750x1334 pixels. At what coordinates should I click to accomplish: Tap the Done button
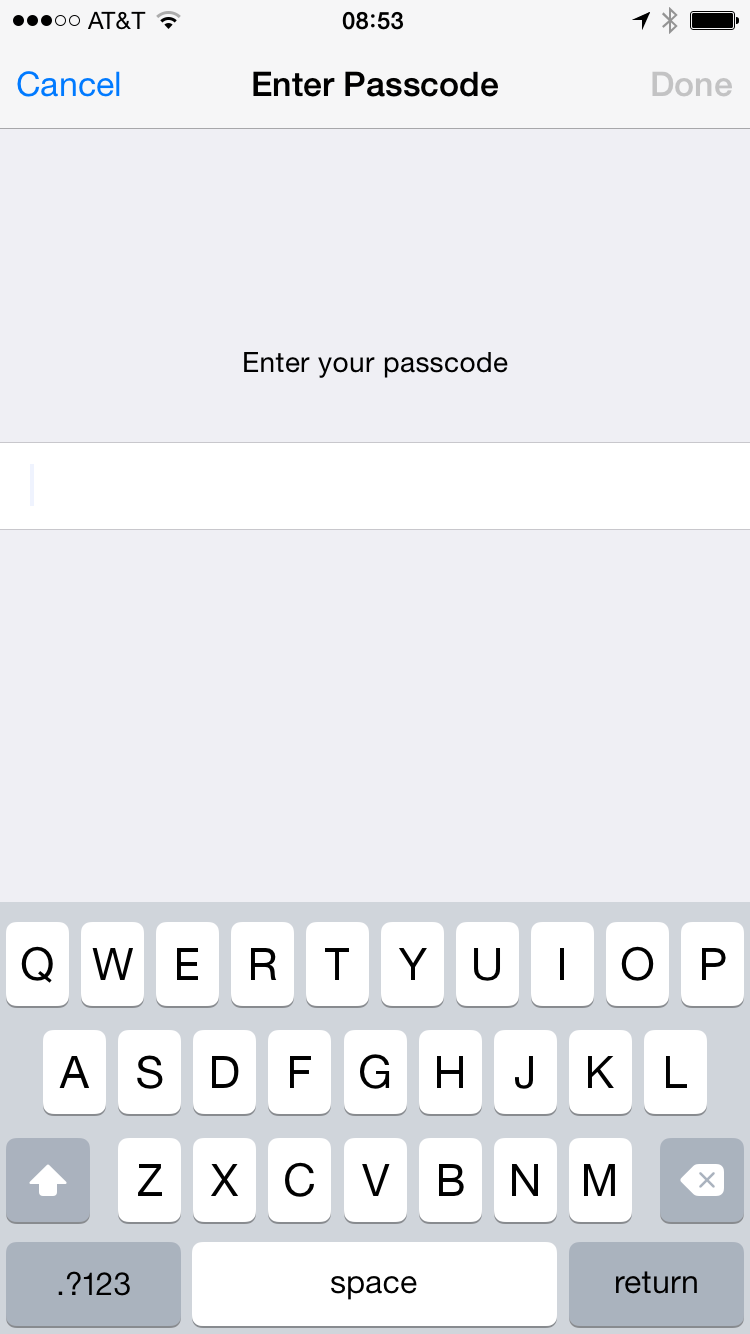pos(692,85)
